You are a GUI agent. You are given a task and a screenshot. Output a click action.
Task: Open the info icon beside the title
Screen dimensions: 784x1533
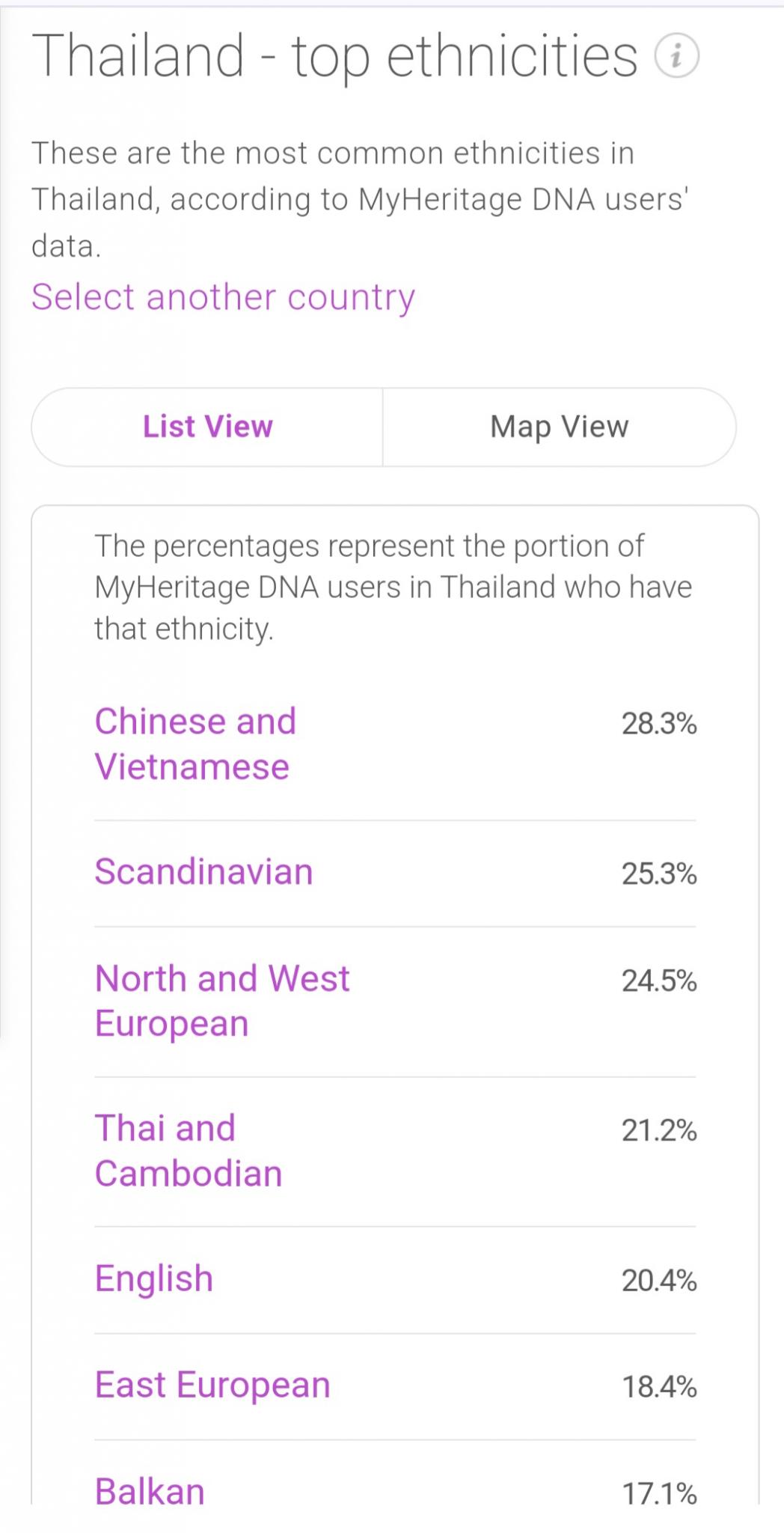(676, 56)
